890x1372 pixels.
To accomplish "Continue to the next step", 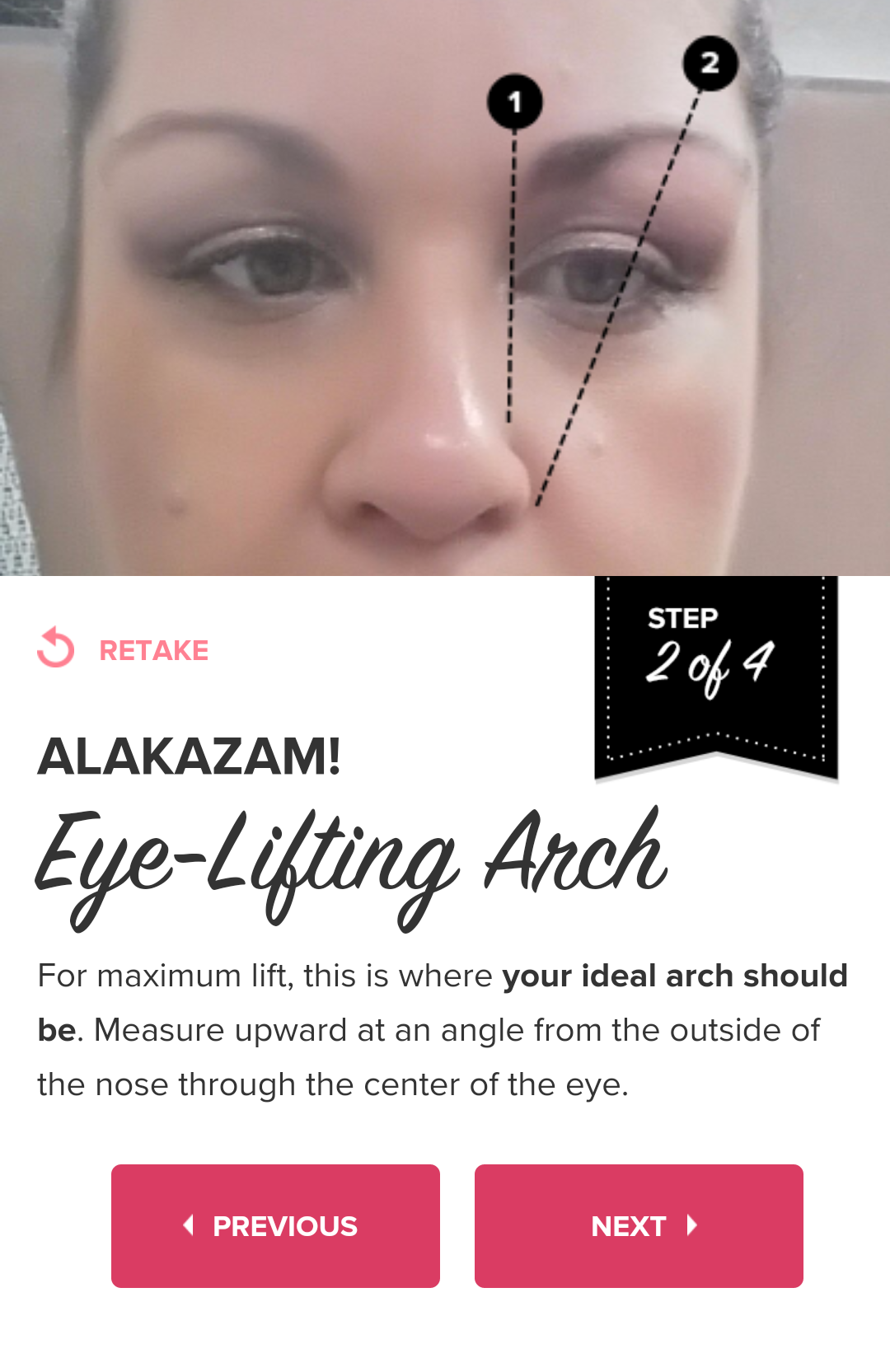I will pyautogui.click(x=639, y=1225).
